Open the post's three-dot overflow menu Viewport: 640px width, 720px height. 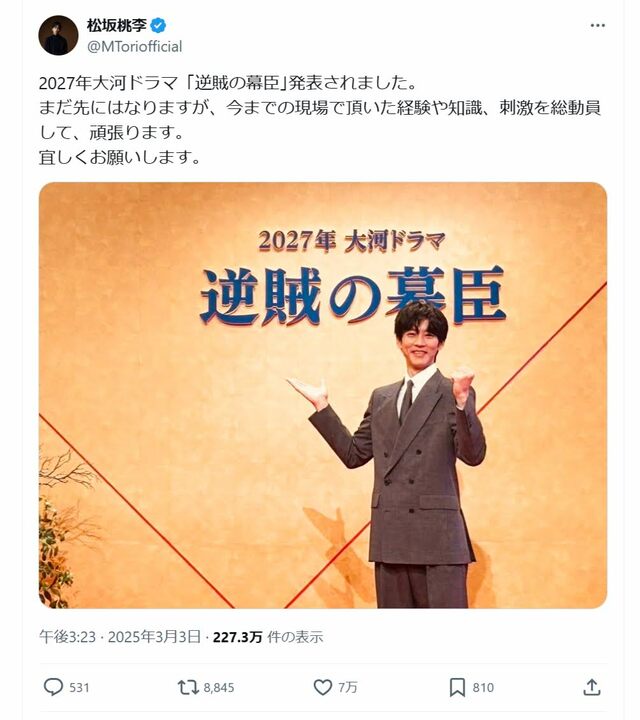[597, 25]
